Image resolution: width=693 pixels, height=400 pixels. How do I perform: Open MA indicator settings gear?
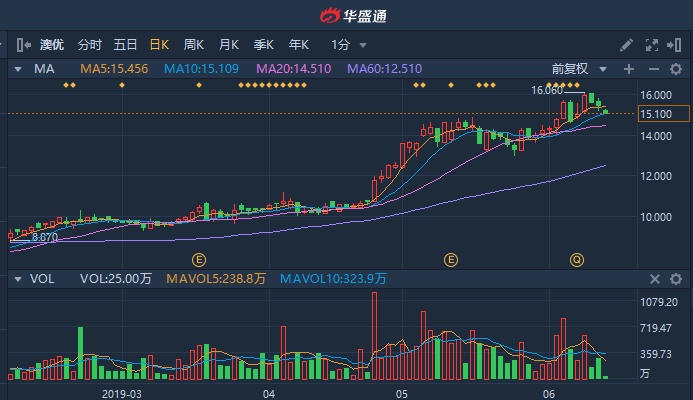(680, 70)
